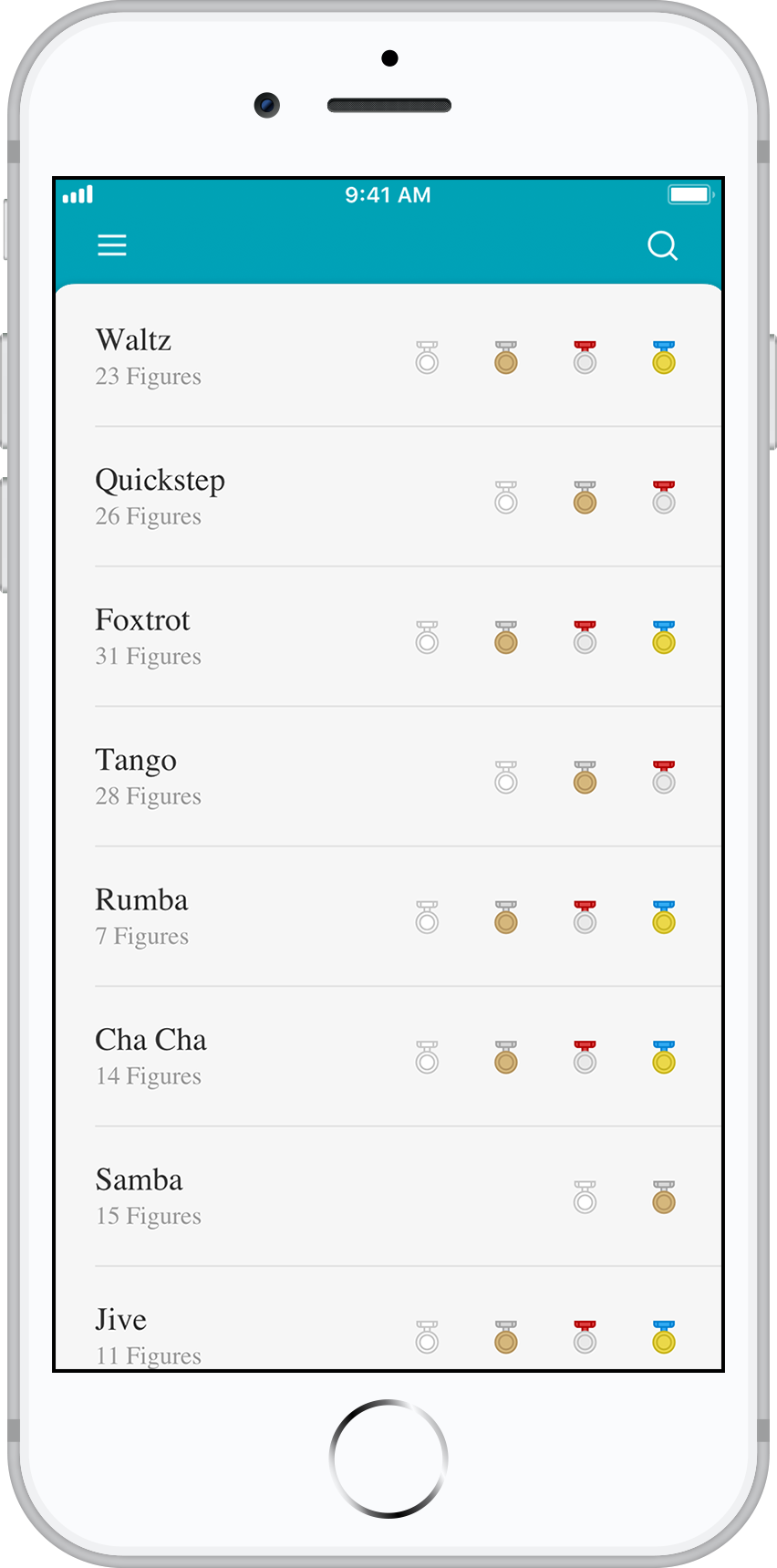Screen dimensions: 777x1568
Task: Tap the gold medal for Waltz
Action: tap(664, 358)
